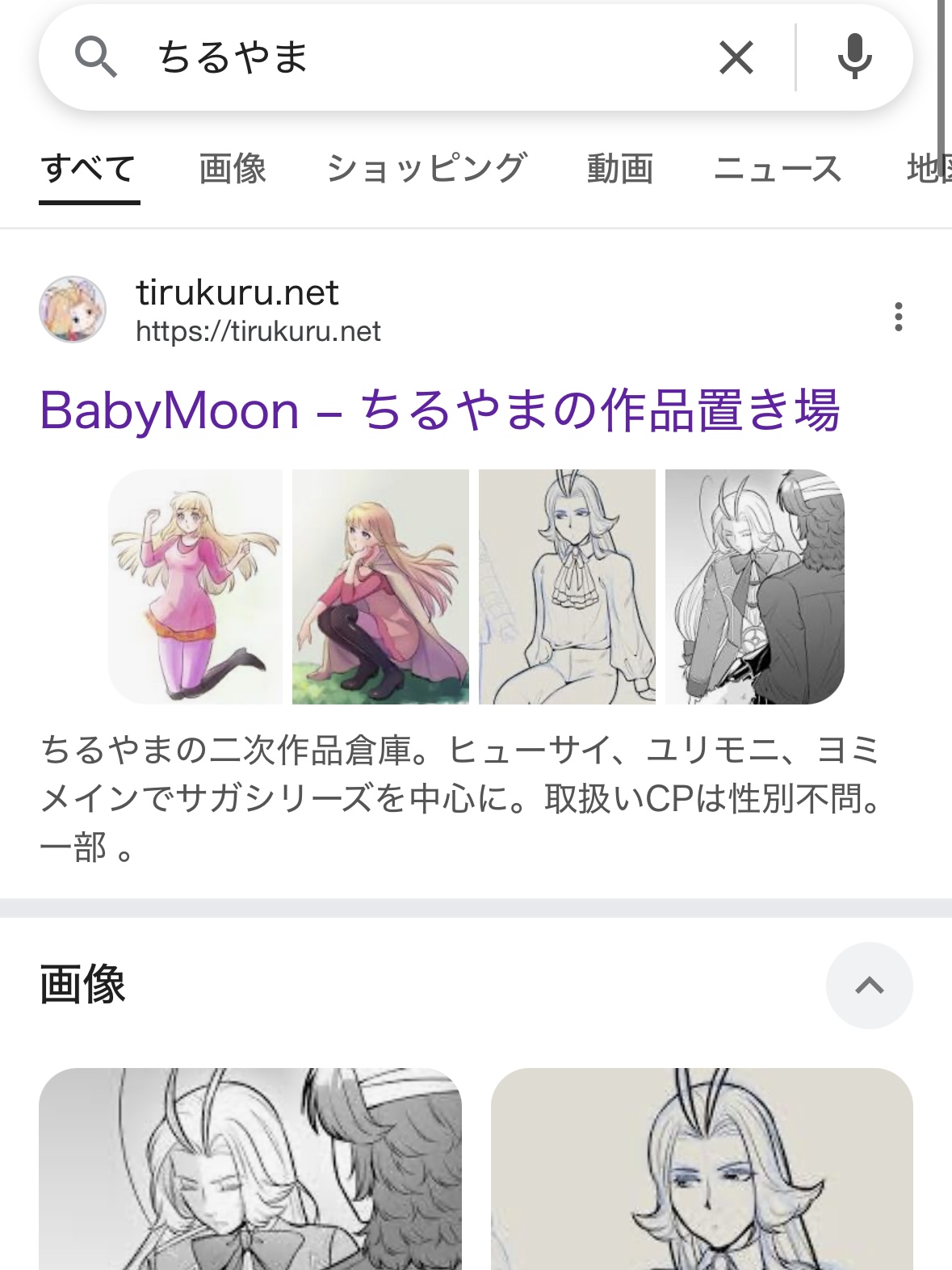Clear the search query with the X
Viewport: 952px width, 1270px height.
pyautogui.click(x=736, y=57)
